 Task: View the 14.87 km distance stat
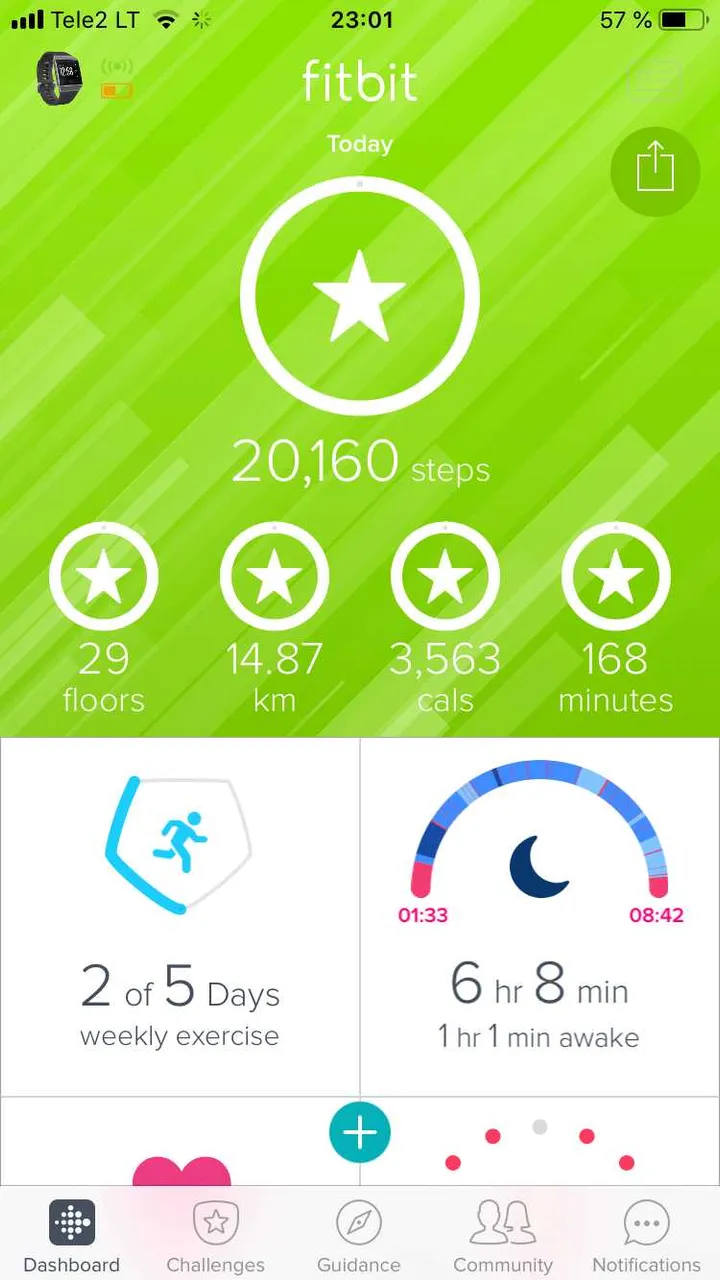point(274,619)
